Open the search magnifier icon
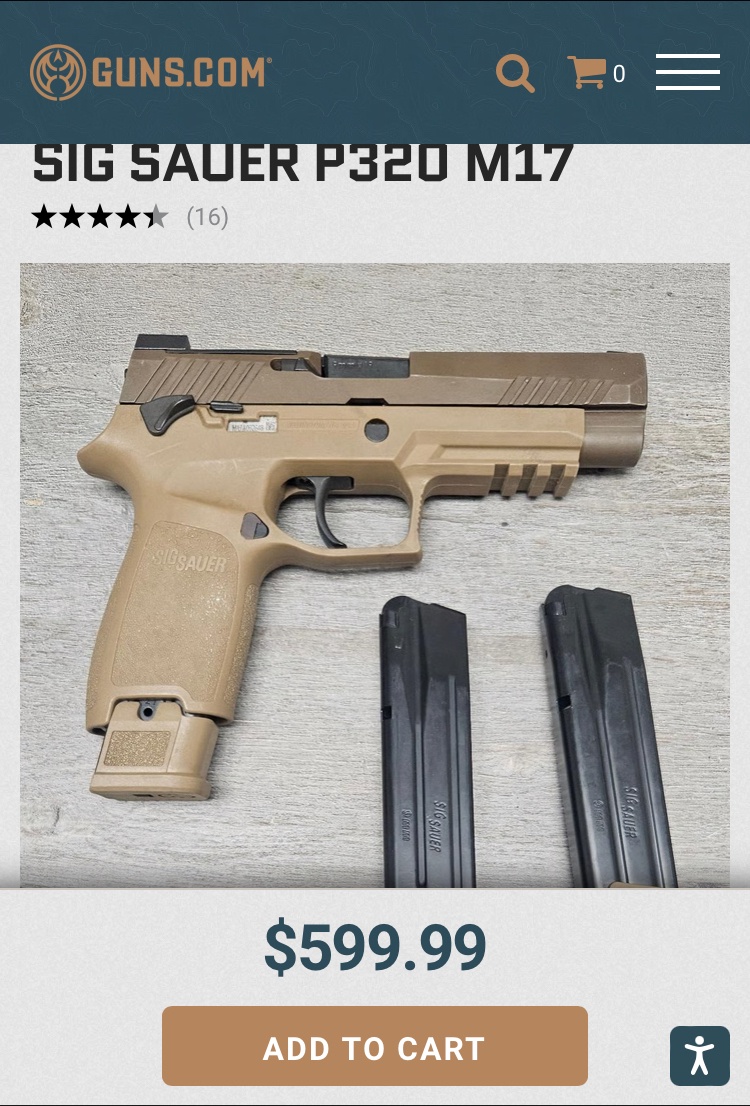 [x=515, y=73]
